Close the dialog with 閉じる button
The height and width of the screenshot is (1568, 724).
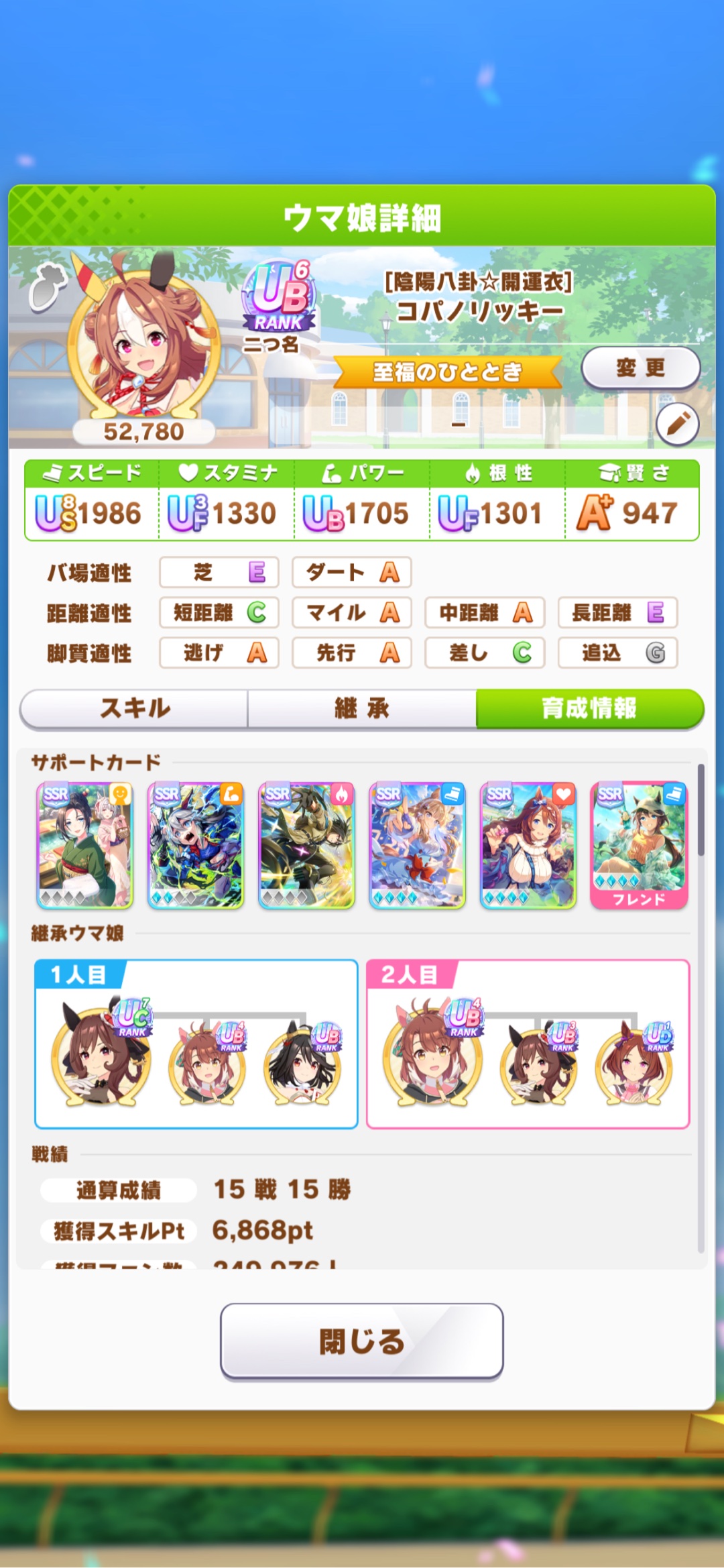[x=362, y=1341]
